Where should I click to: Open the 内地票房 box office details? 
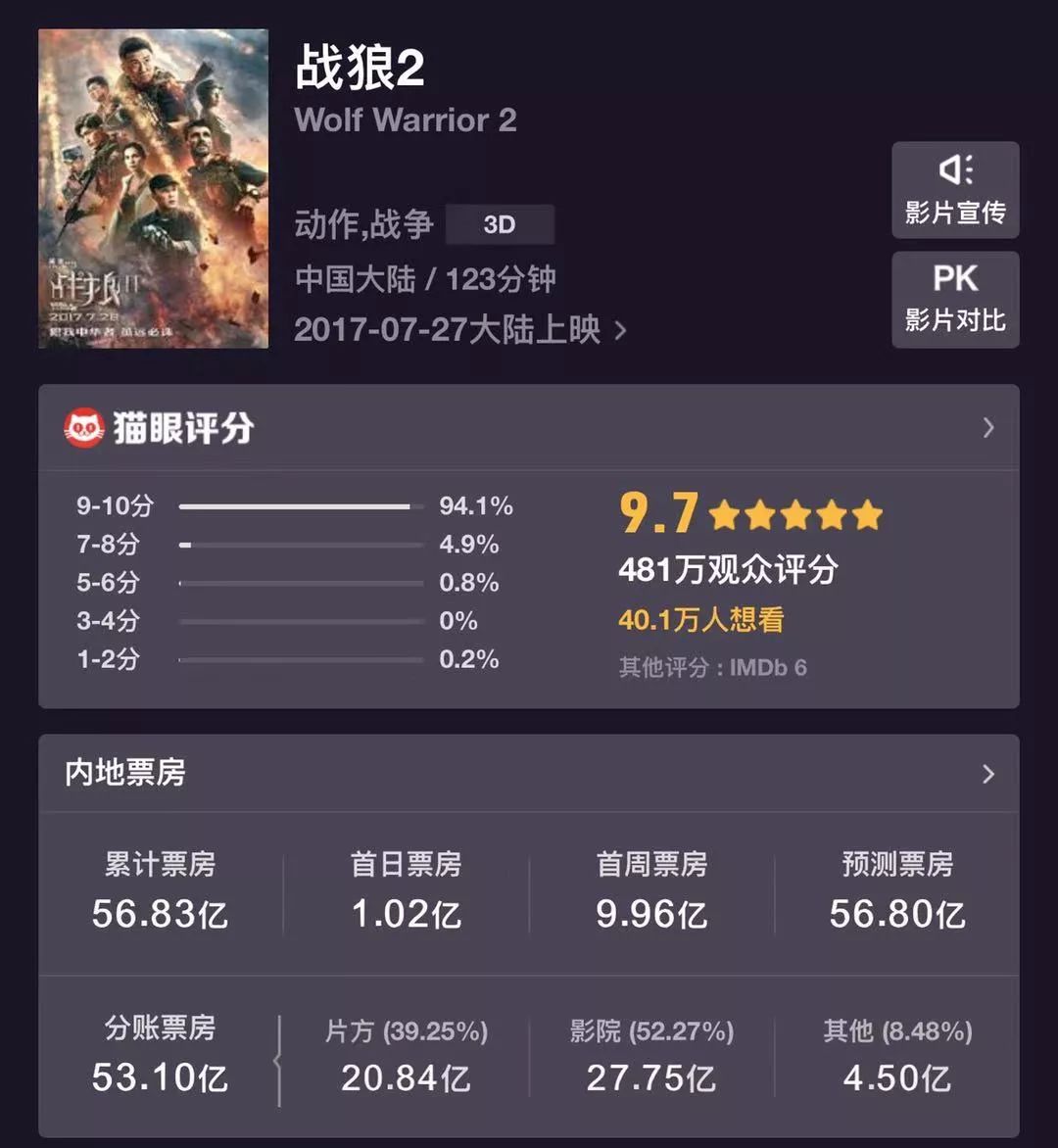click(987, 774)
